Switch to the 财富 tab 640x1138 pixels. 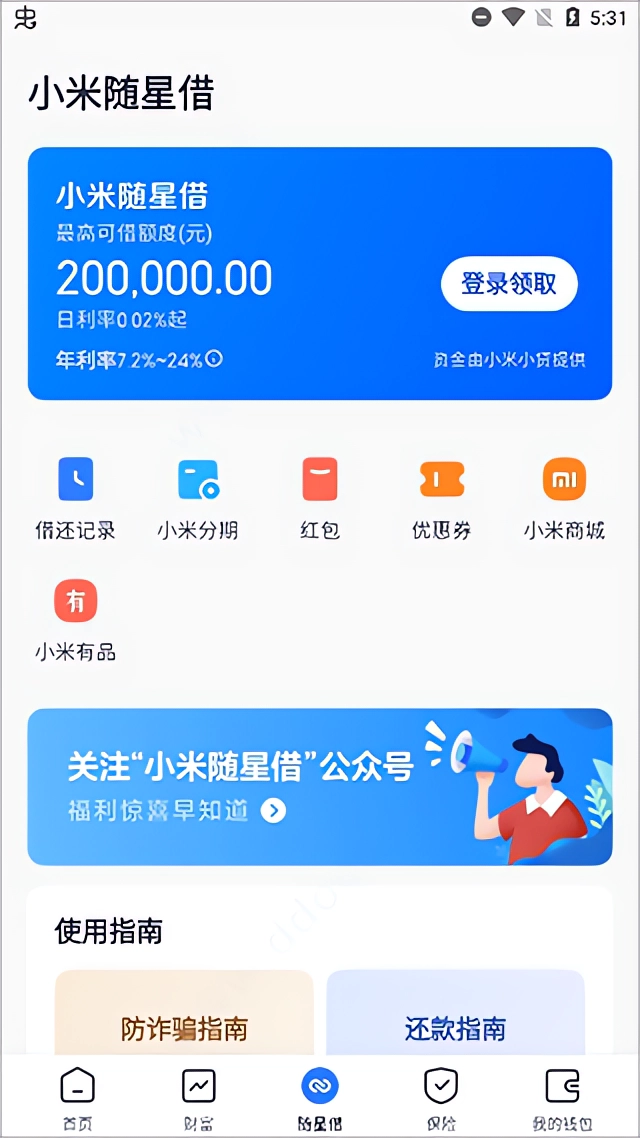point(198,1097)
